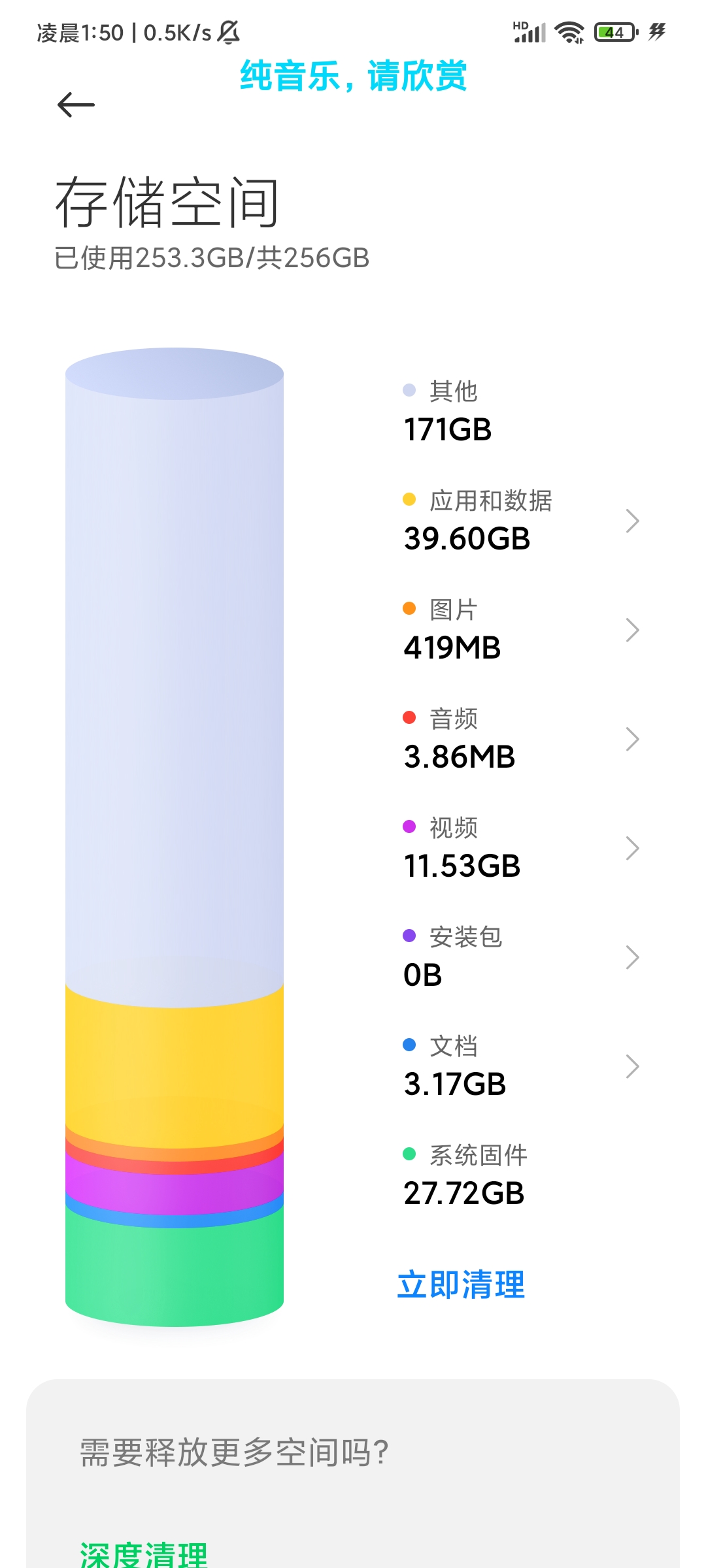The image size is (706, 1568).
Task: Open the 图片 storage category
Action: 521,630
